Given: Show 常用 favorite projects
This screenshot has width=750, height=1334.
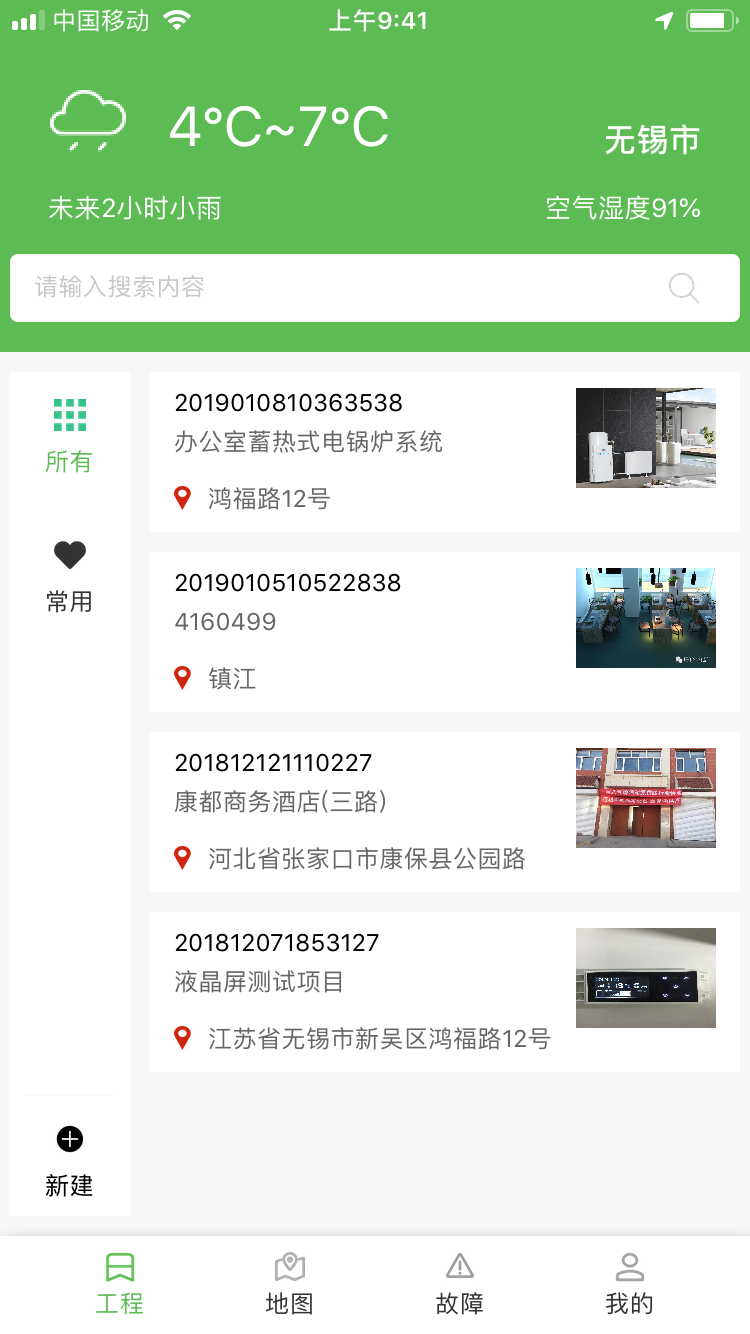Looking at the screenshot, I should [69, 576].
